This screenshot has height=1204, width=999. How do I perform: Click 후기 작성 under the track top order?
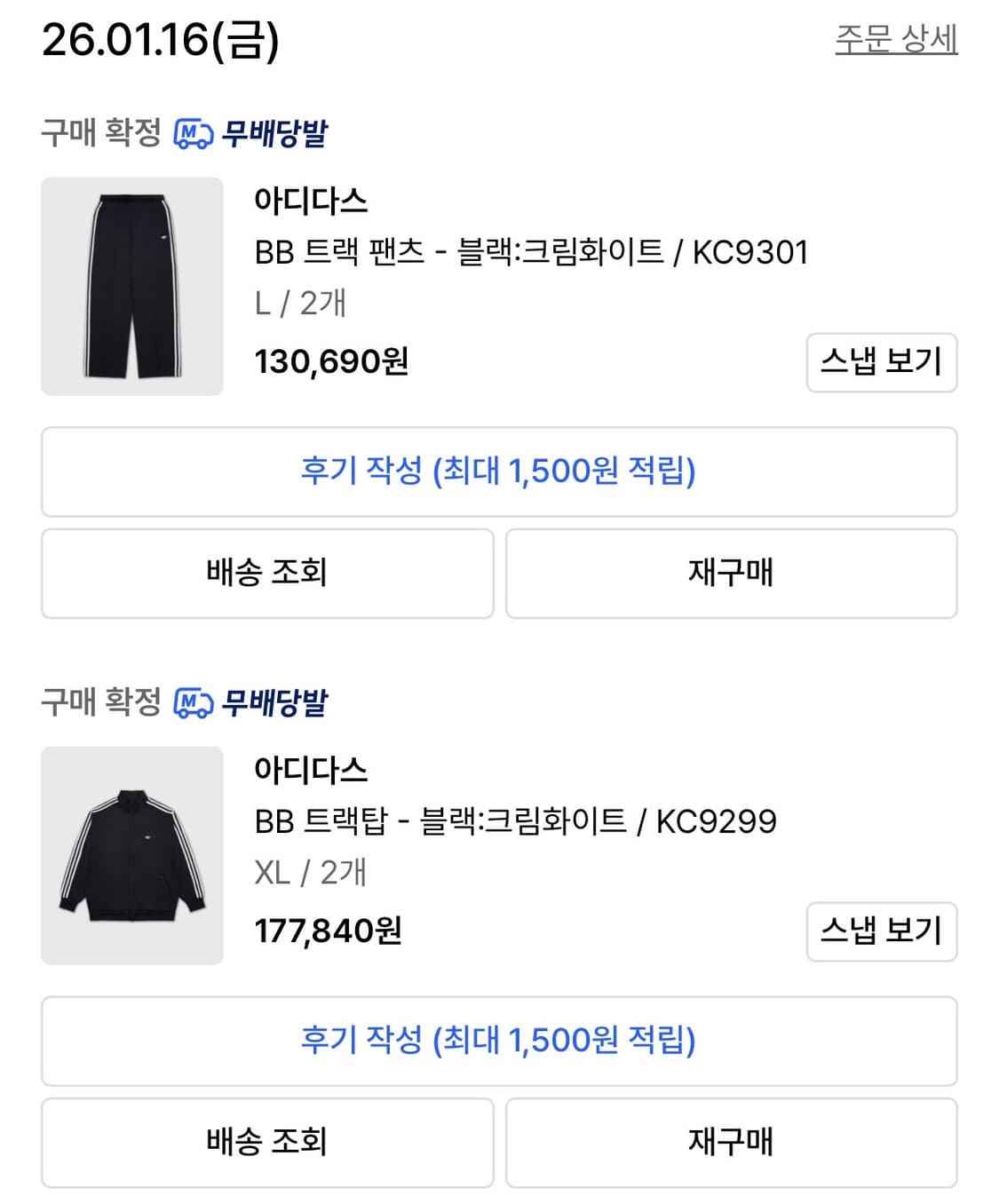tap(499, 1042)
